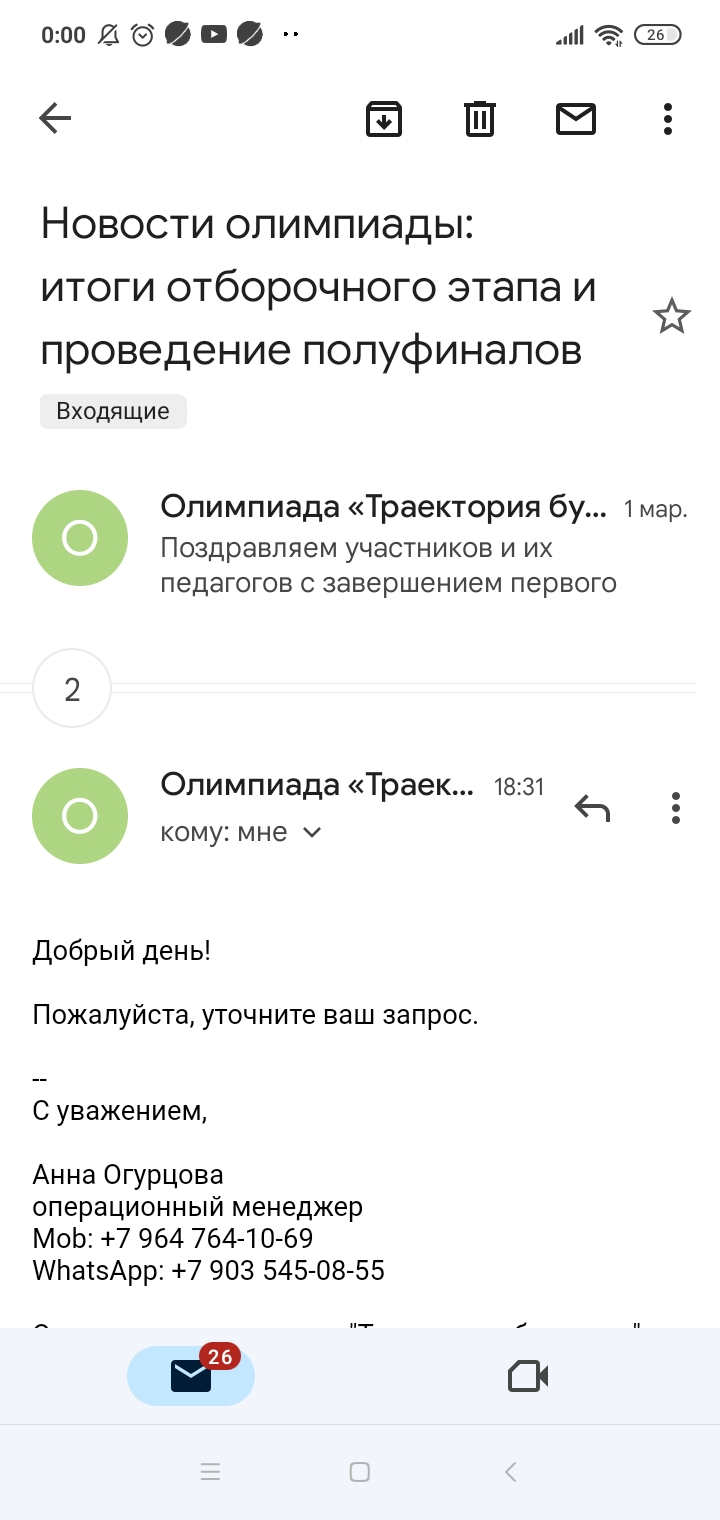Open the top bar overflow menu

pos(668,120)
